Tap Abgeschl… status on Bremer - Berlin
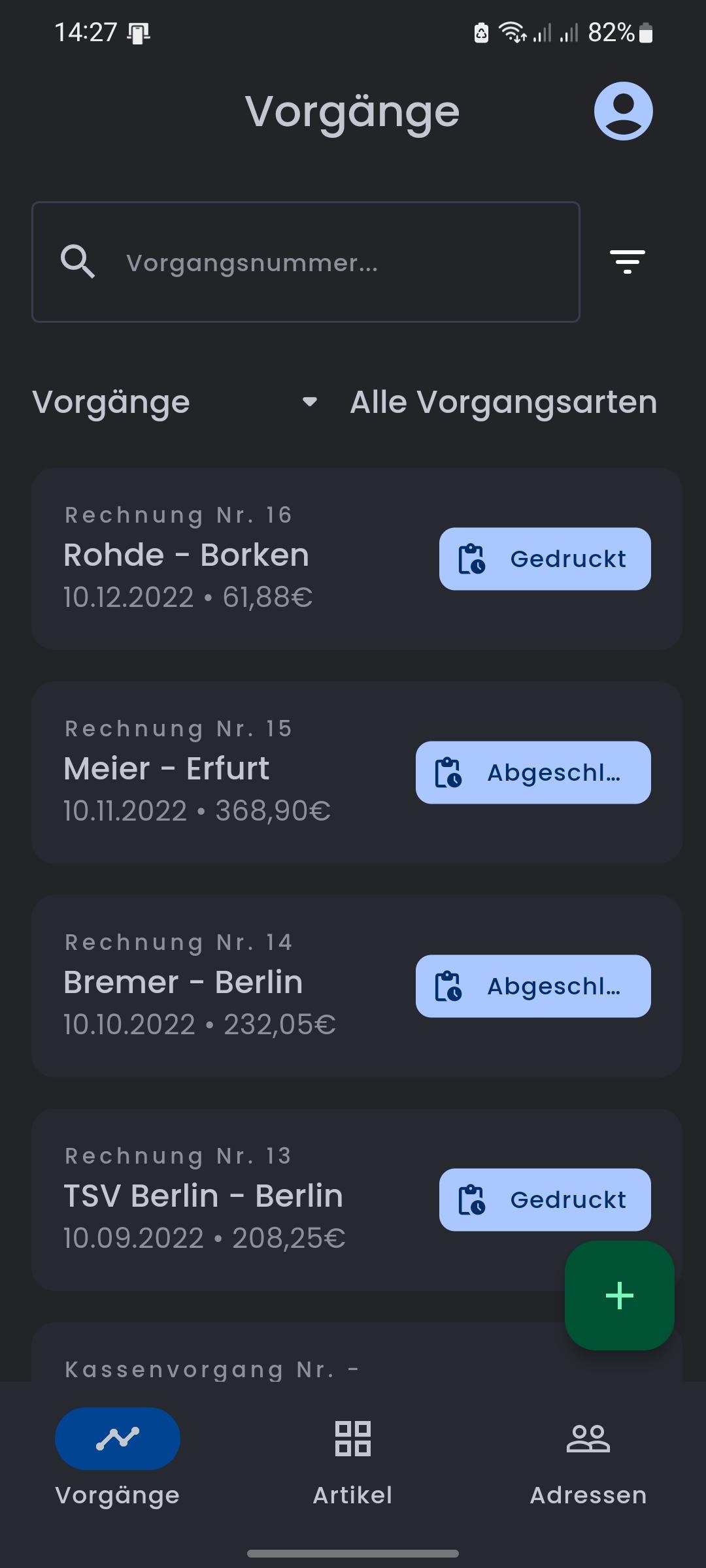Image resolution: width=706 pixels, height=1568 pixels. click(x=533, y=987)
